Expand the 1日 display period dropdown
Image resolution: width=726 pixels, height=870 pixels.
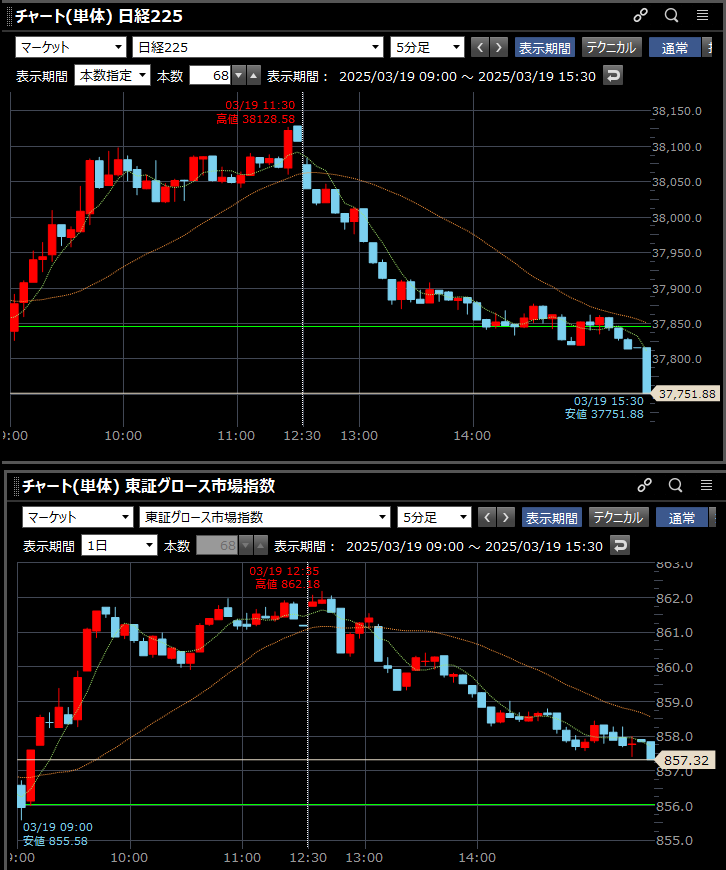tap(120, 545)
